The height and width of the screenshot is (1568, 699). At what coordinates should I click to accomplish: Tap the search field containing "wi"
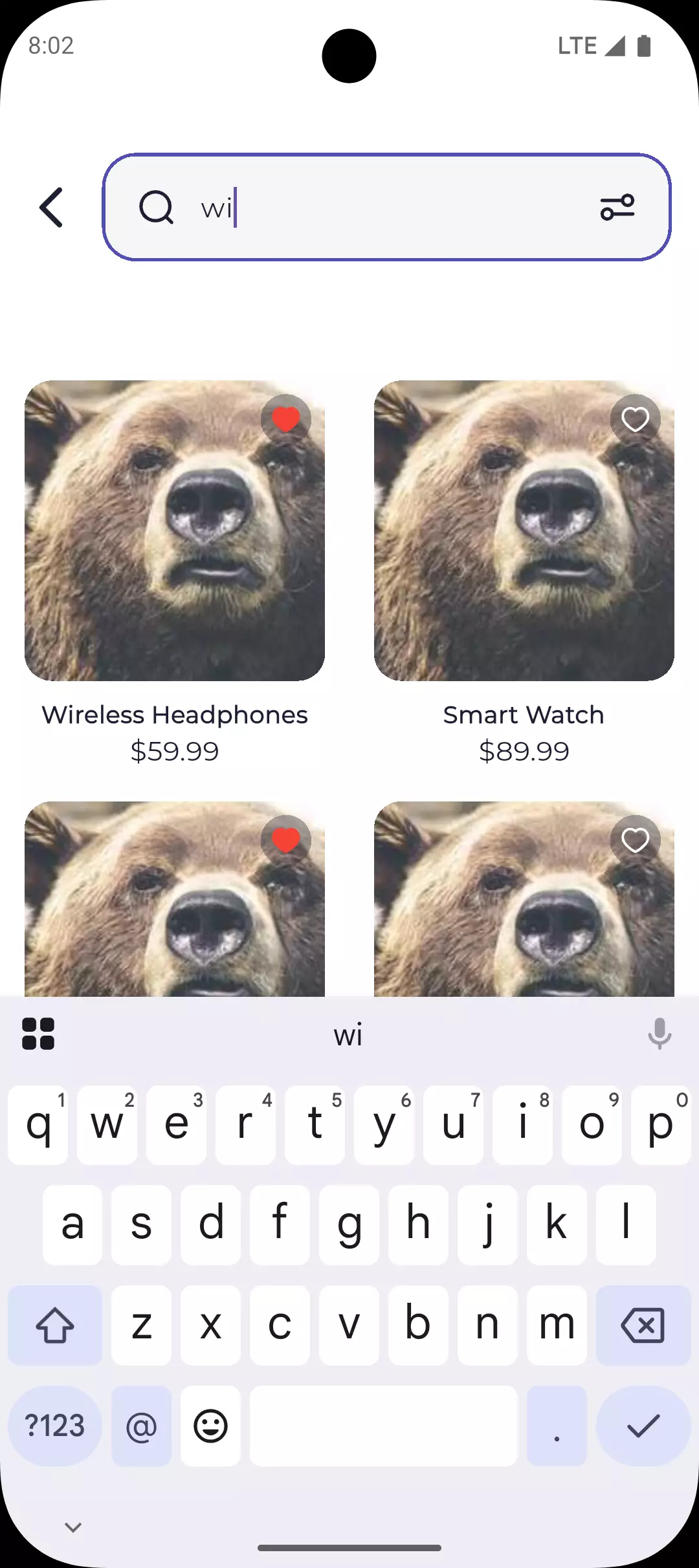point(386,208)
